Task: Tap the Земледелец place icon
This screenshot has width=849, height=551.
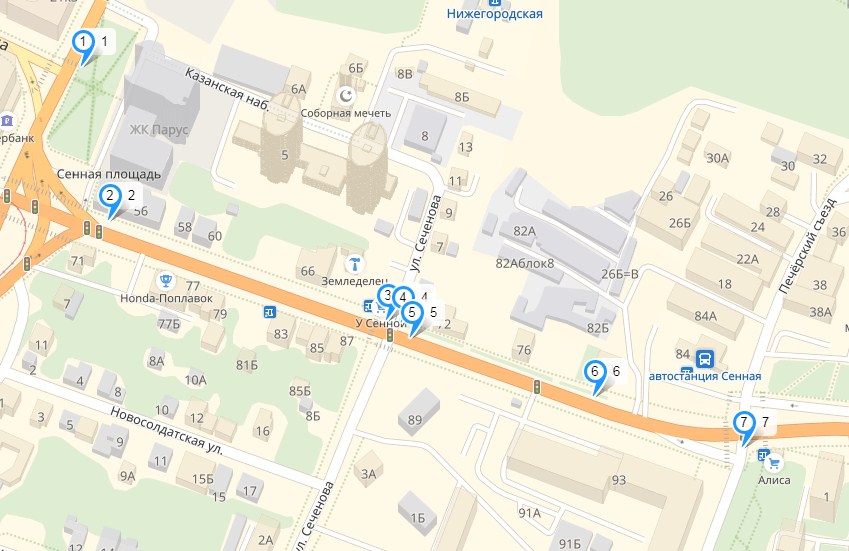Action: point(354,263)
